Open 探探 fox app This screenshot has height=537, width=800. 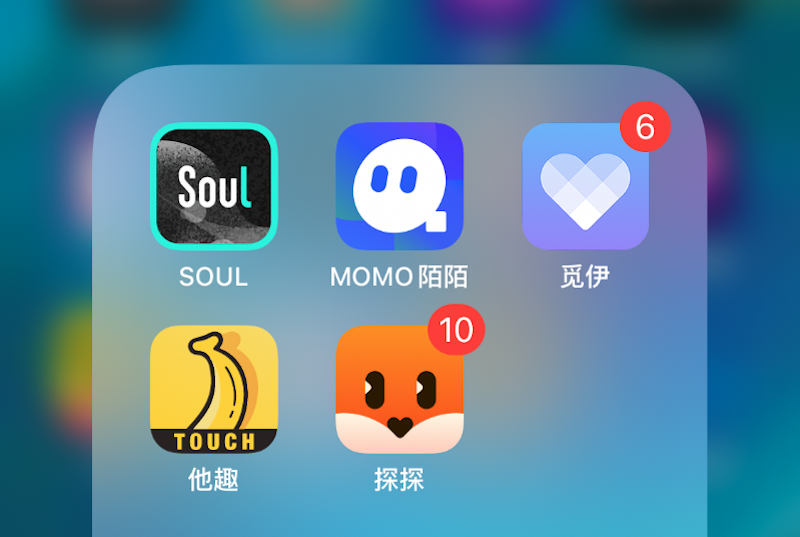[x=399, y=389]
